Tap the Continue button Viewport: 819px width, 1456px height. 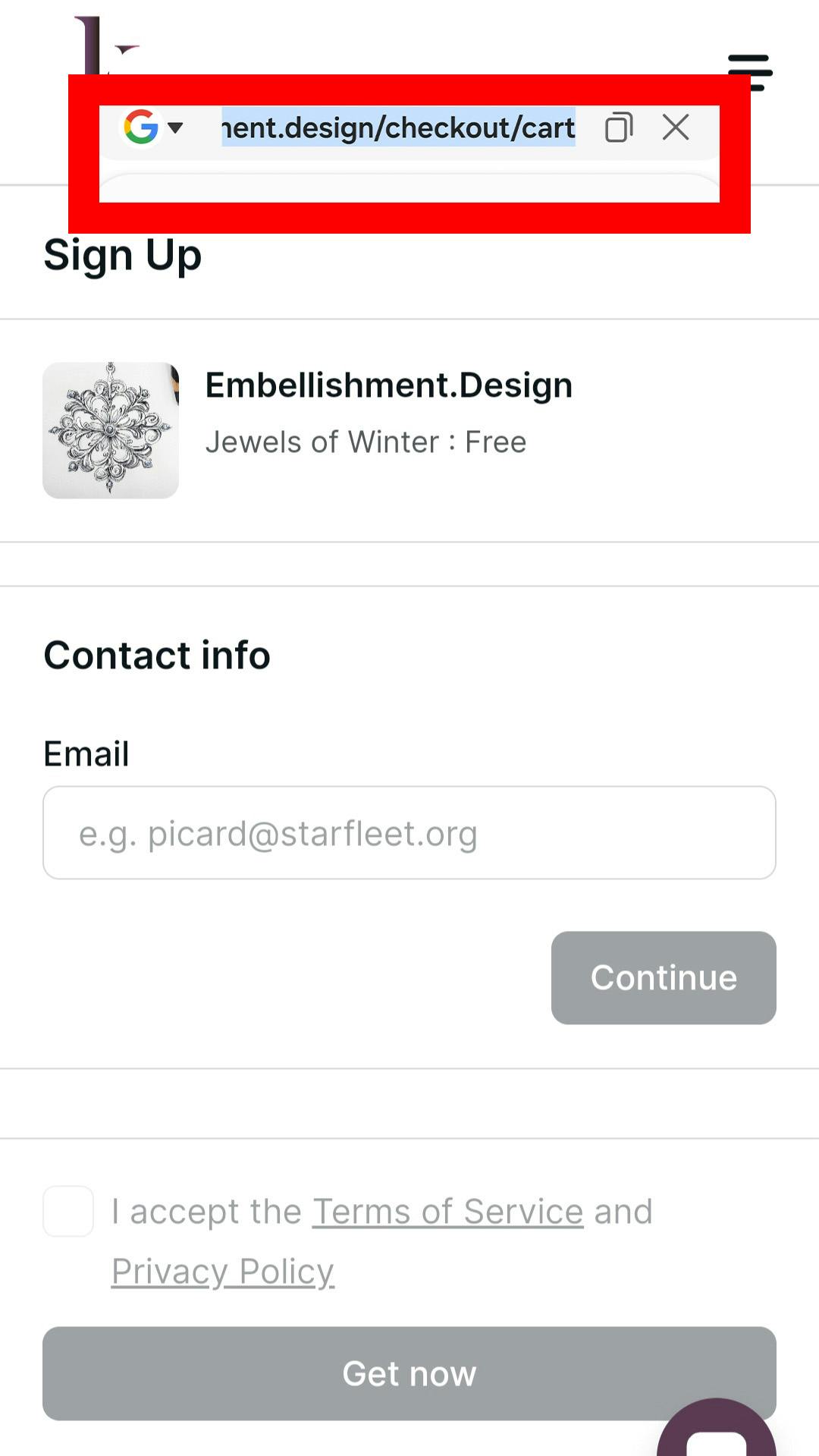(x=664, y=977)
